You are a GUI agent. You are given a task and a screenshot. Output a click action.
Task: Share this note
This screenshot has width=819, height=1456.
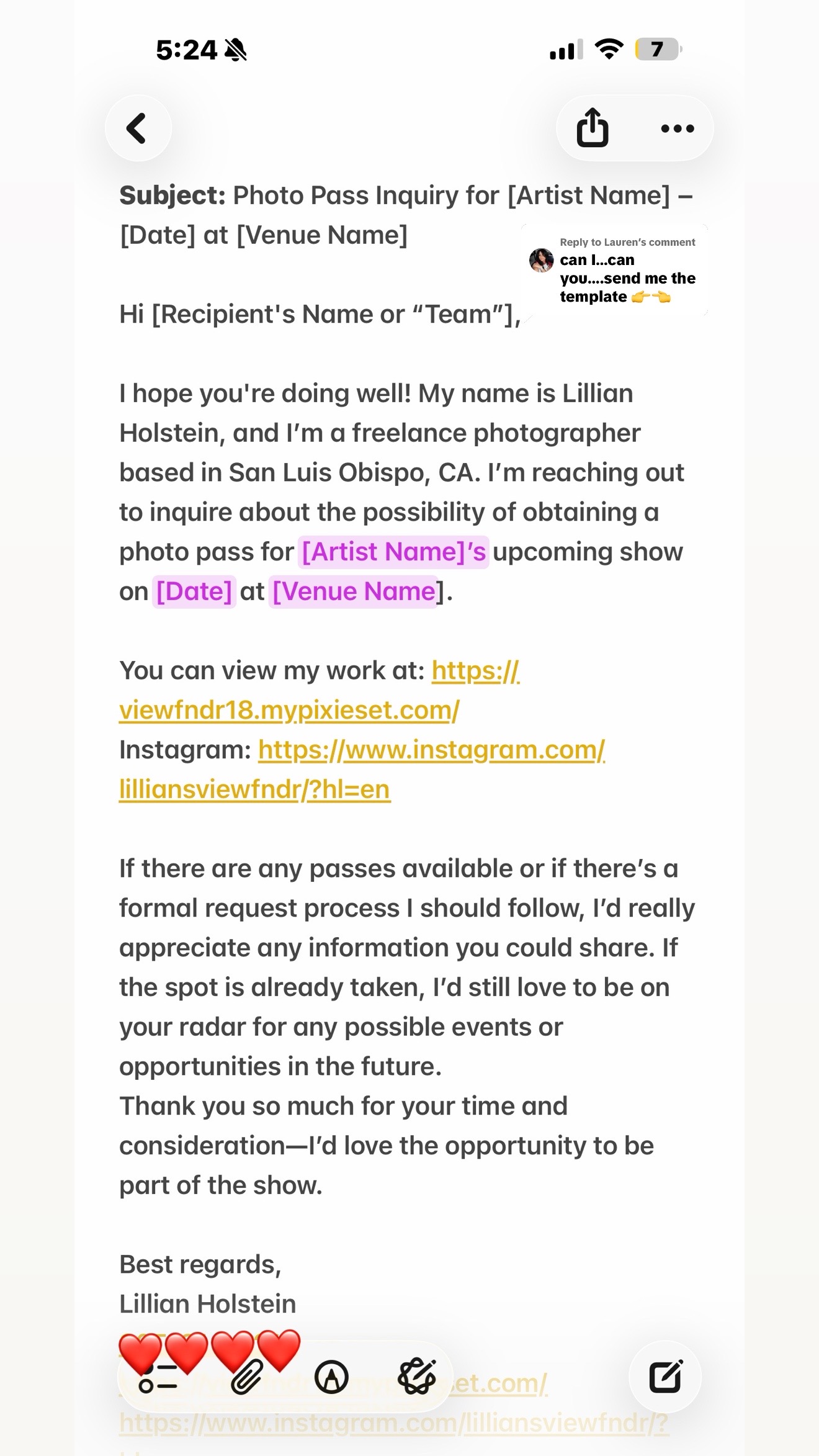pos(593,128)
